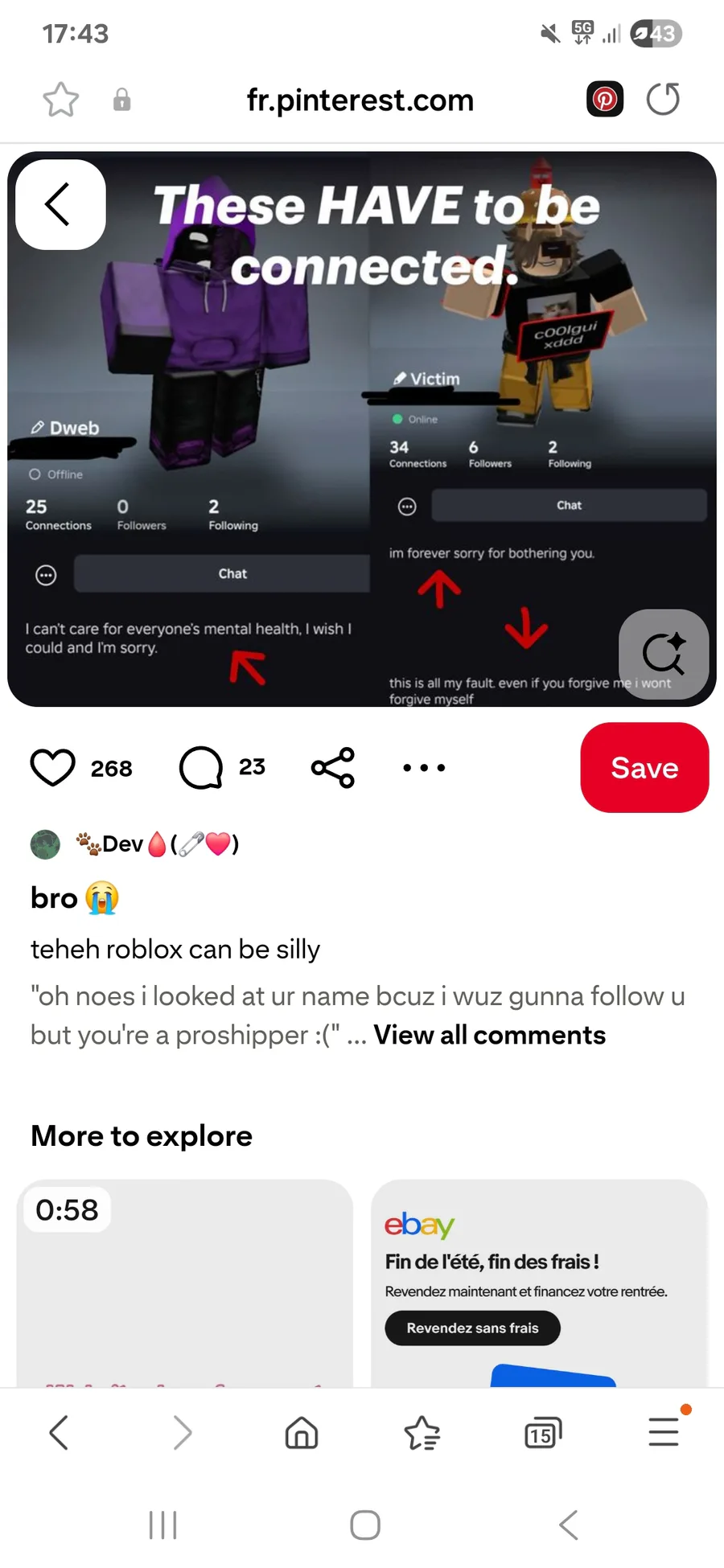Open the browser bookmarks list
This screenshot has height=1568, width=724.
(422, 1432)
